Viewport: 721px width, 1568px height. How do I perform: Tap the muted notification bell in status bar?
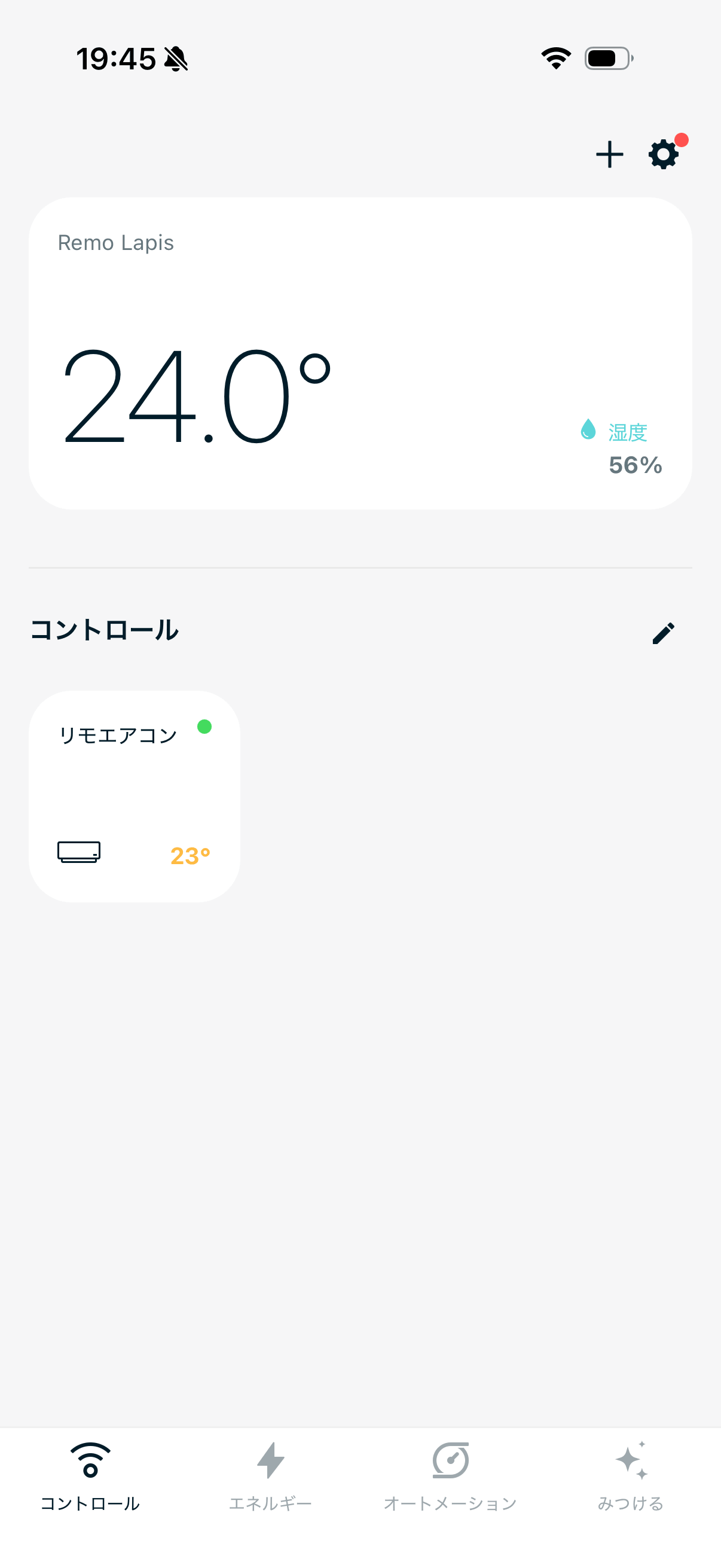tap(175, 59)
